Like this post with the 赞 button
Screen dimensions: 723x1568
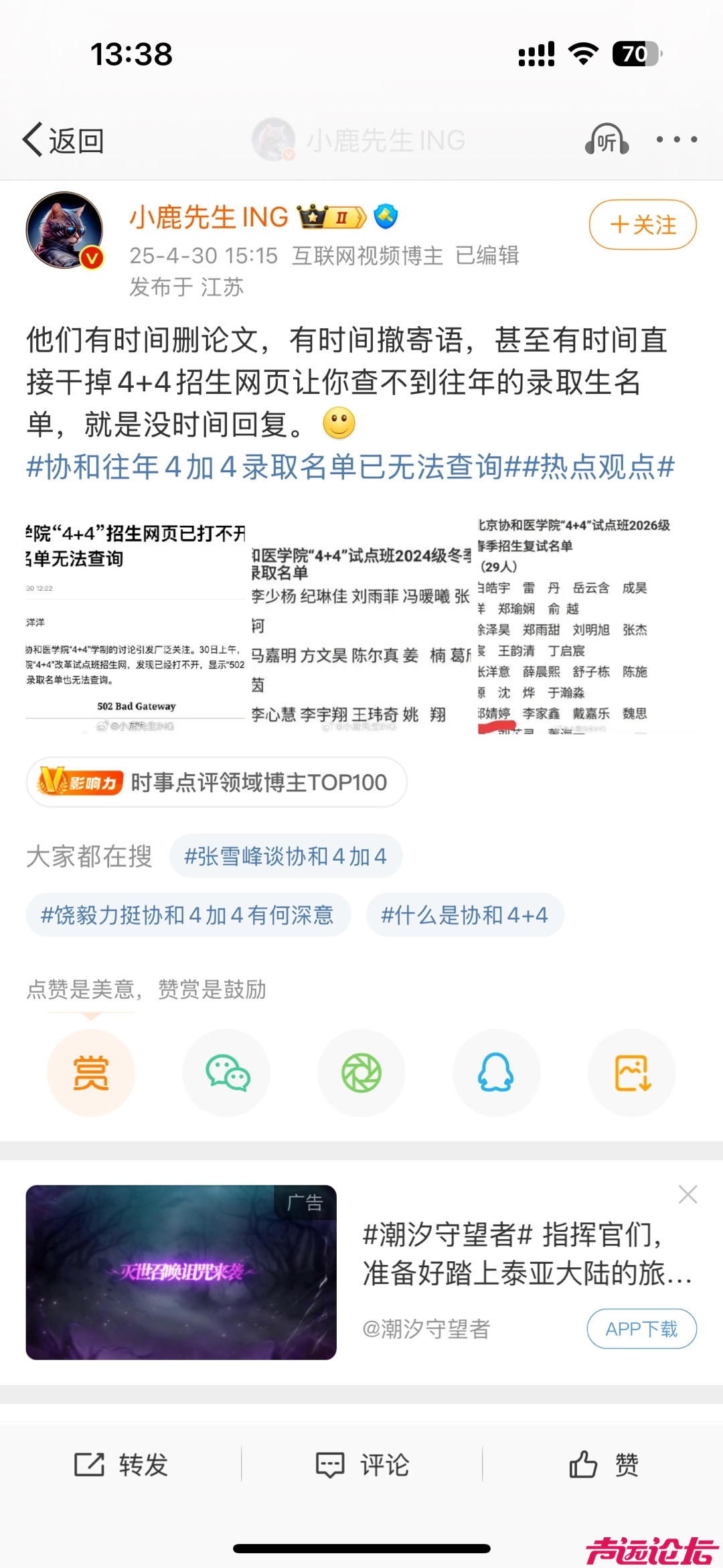[x=602, y=1465]
